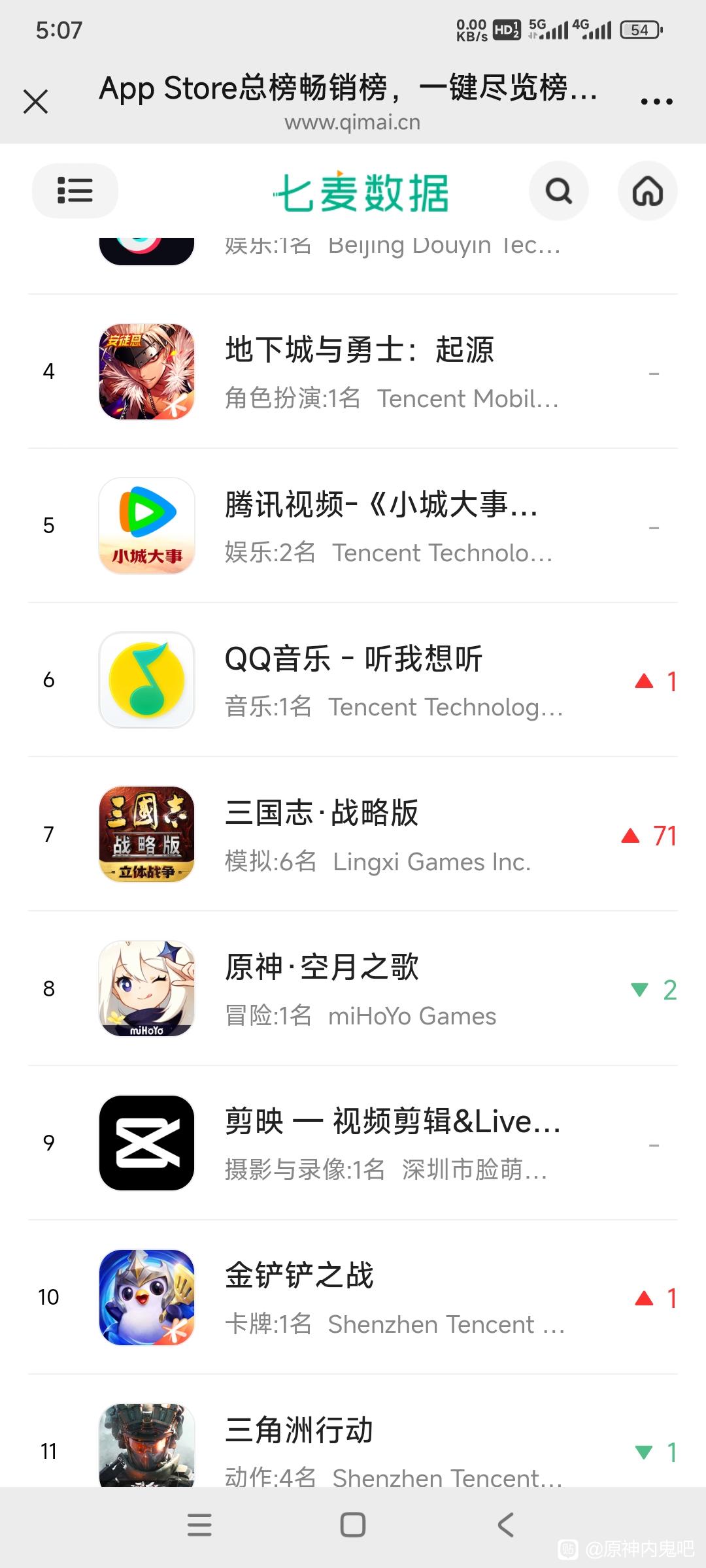
Task: Go to the Qimai home page
Action: 647,191
